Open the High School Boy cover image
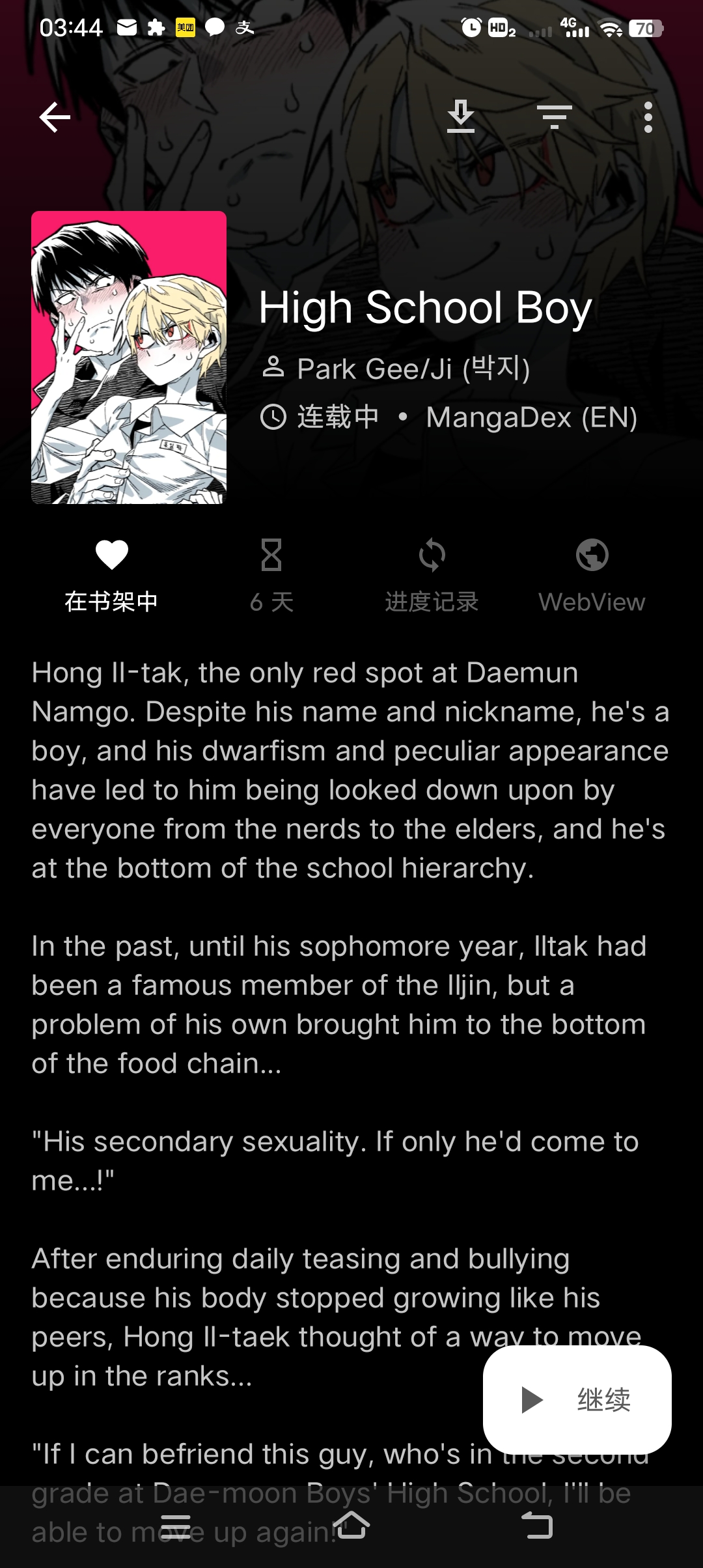Screen dimensions: 703x1568 click(129, 357)
